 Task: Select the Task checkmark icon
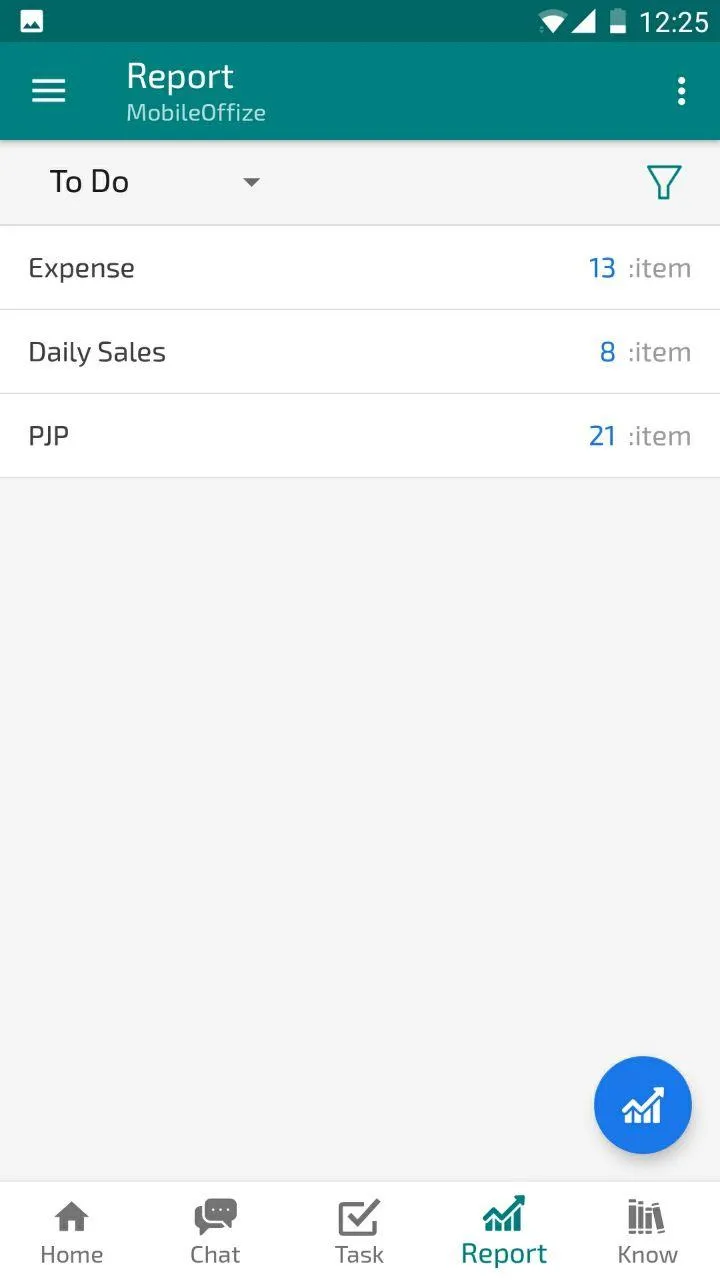pyautogui.click(x=358, y=1229)
